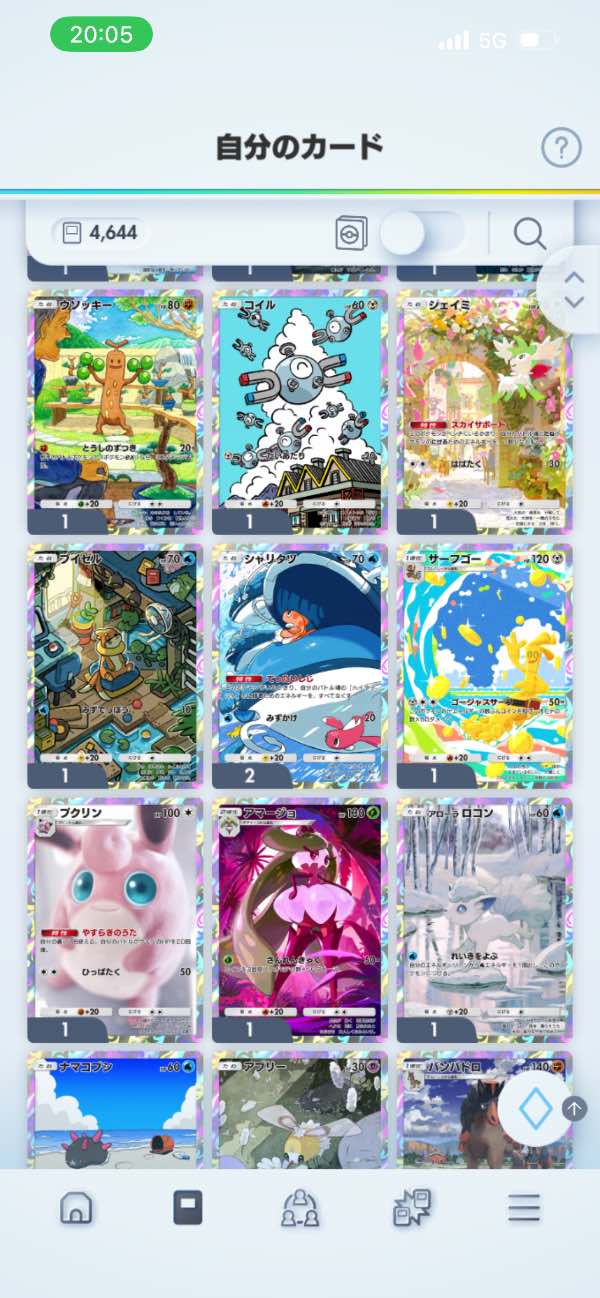Select the アローラロコン card
This screenshot has width=600, height=1298.
coord(484,918)
